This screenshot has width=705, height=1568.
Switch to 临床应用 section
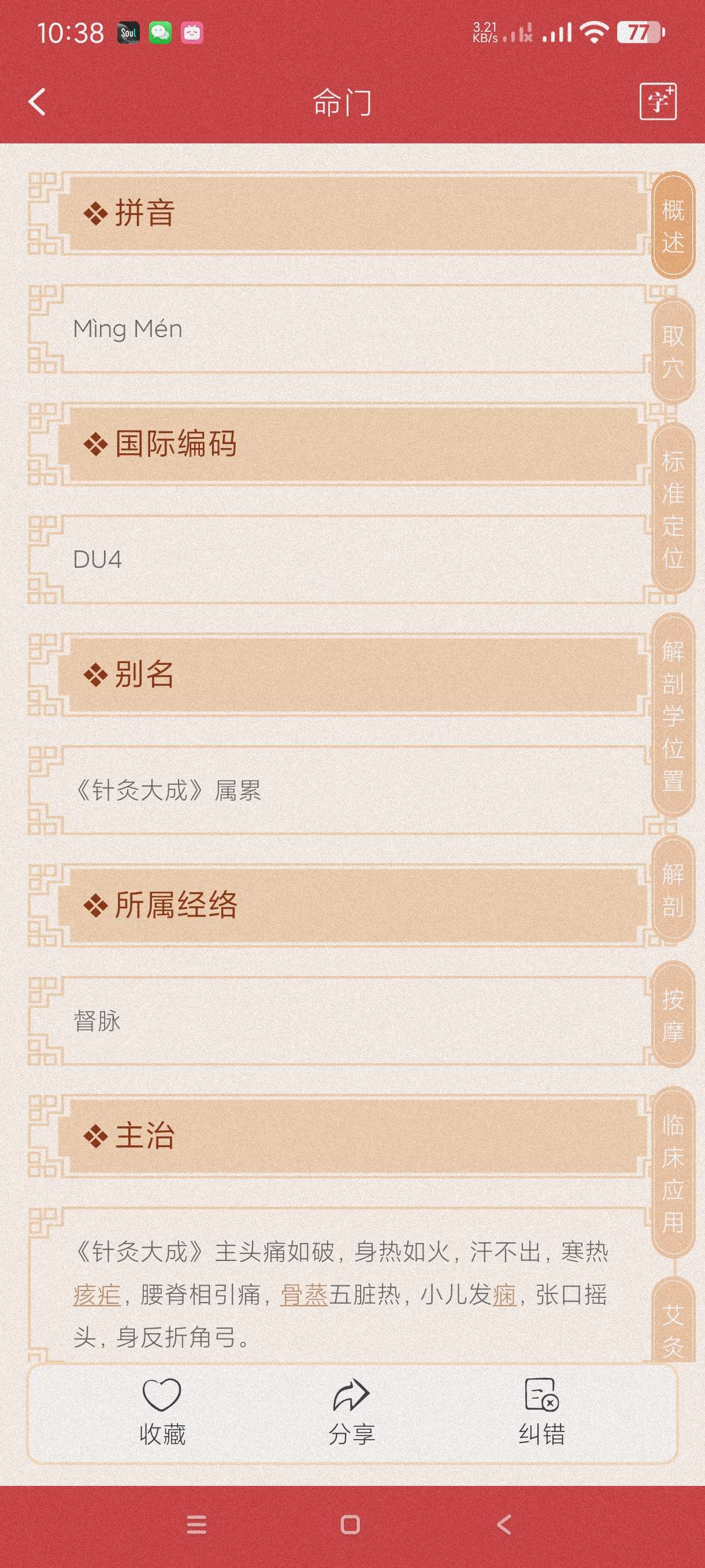(673, 1173)
